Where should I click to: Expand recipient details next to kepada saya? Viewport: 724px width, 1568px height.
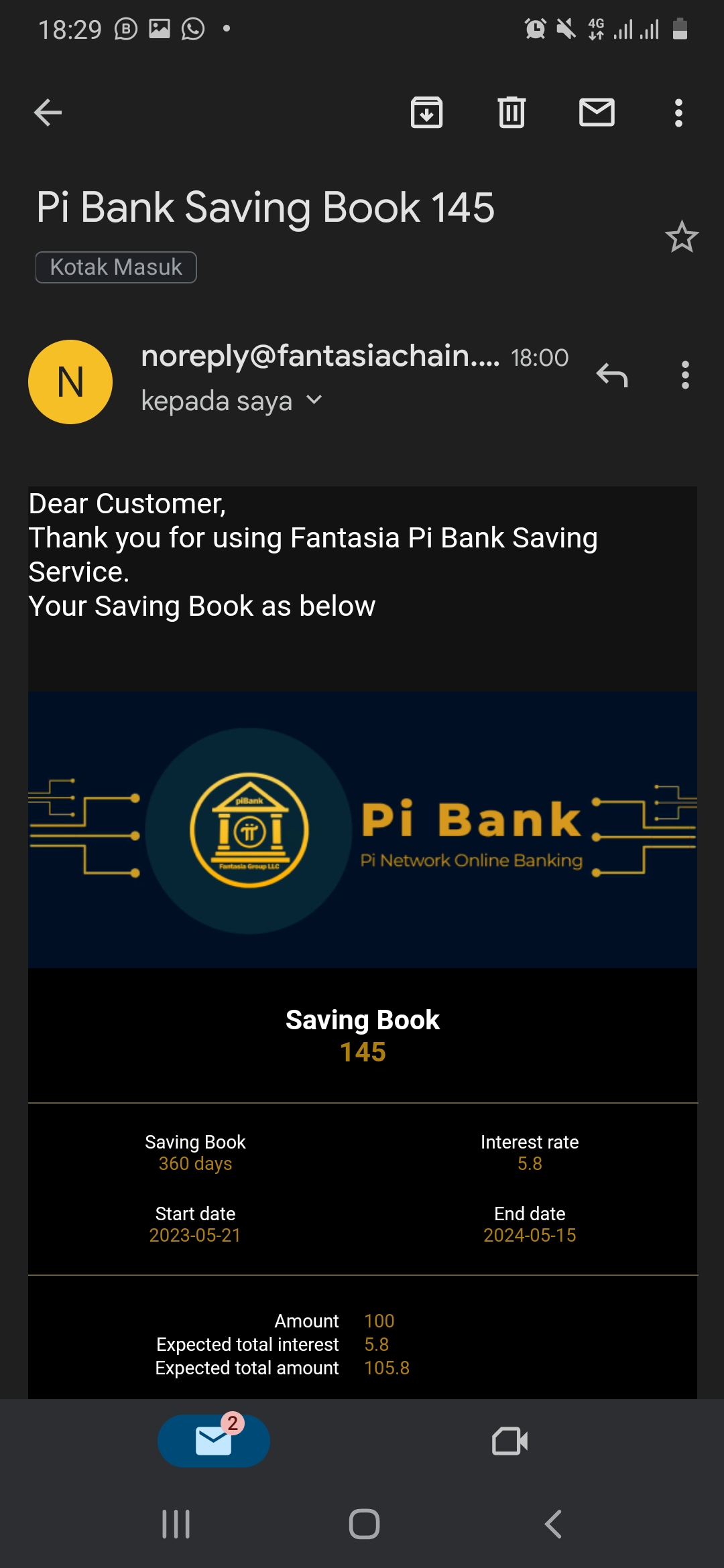click(314, 401)
